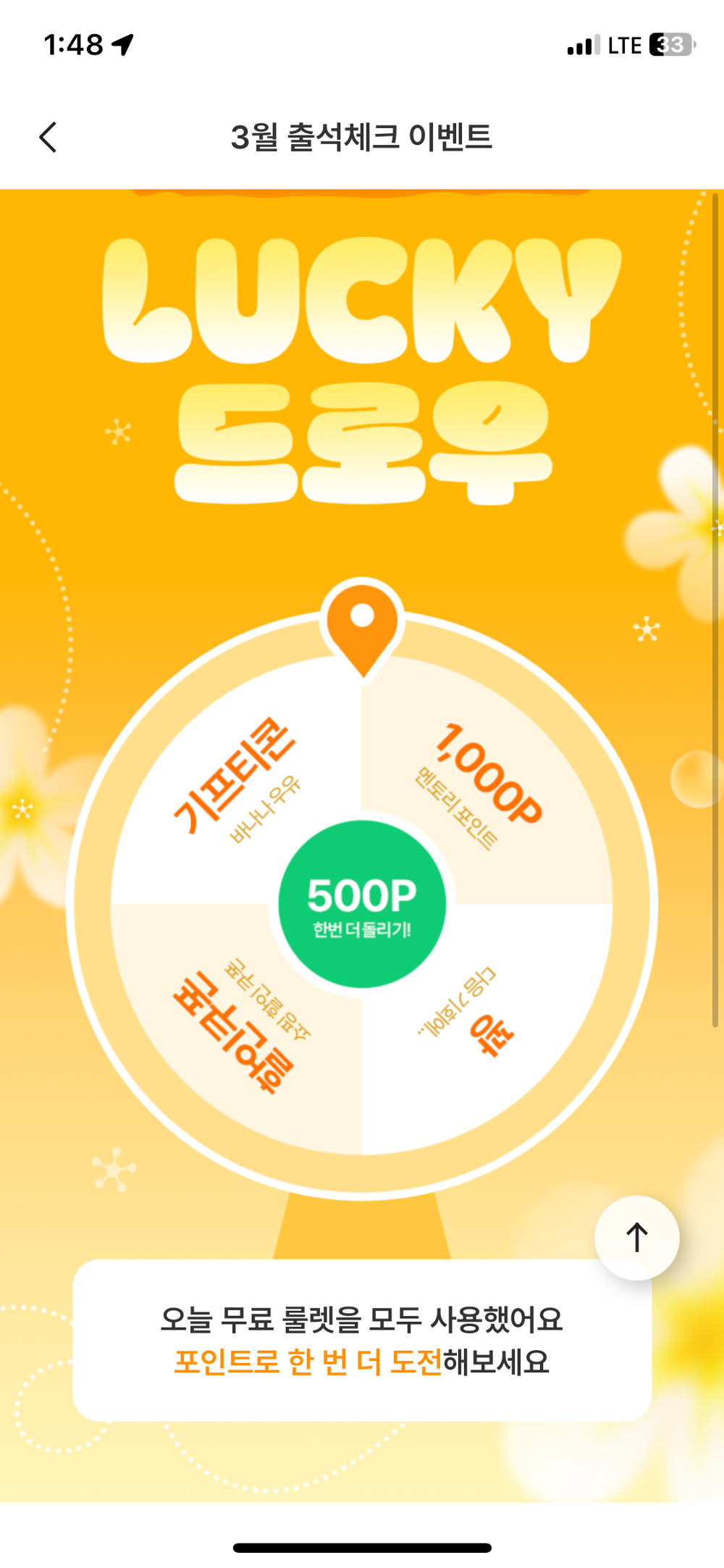724x1568 pixels.
Task: Jump to top with the up-arrow button
Action: click(636, 1237)
